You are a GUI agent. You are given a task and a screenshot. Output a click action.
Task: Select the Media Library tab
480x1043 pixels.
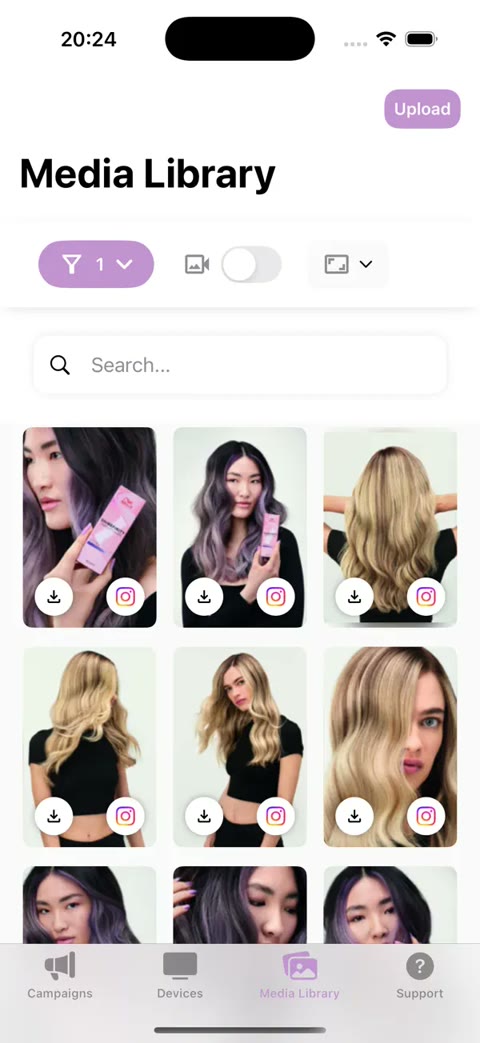coord(300,975)
